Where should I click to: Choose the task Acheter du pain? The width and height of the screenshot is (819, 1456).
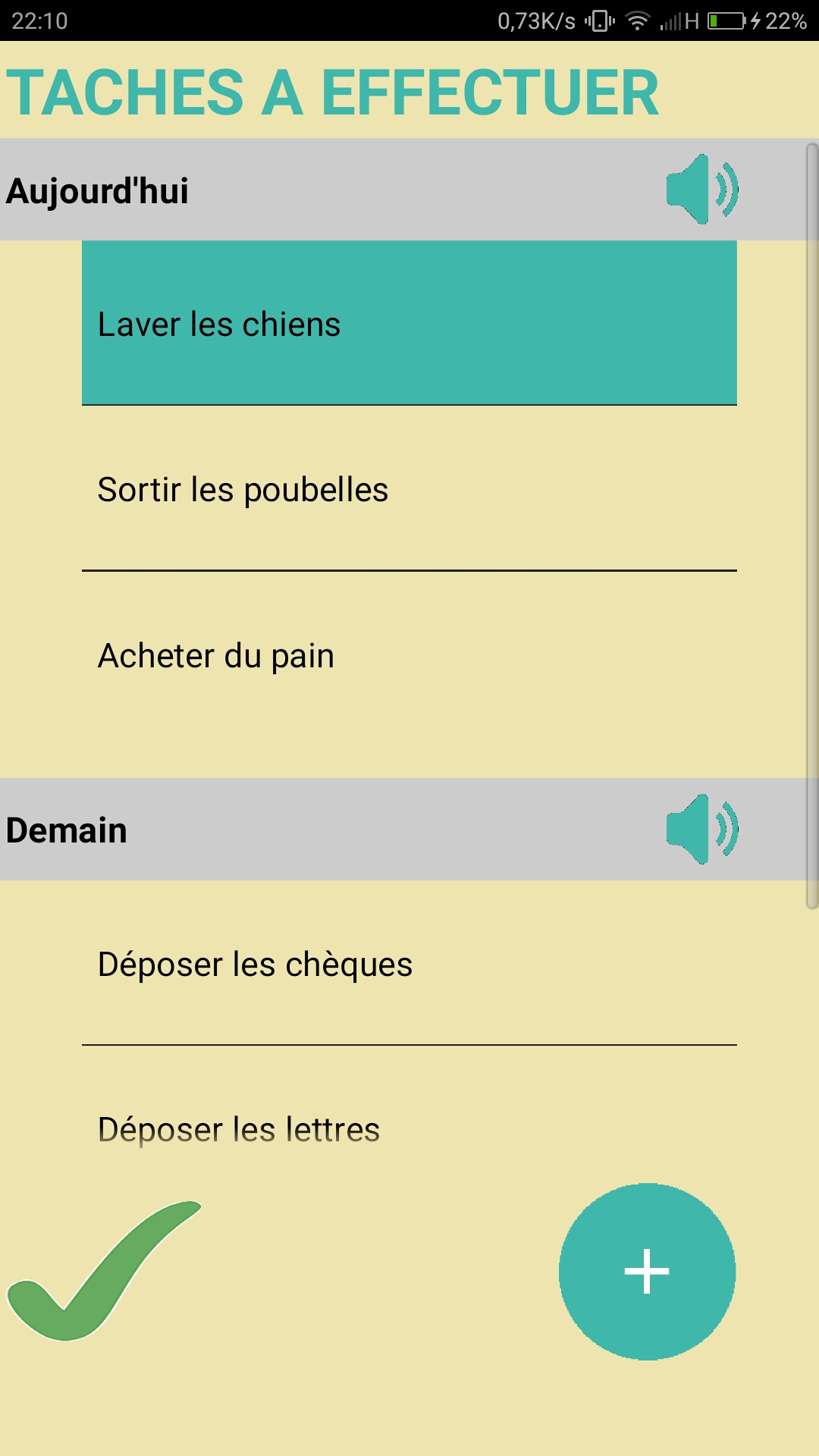pyautogui.click(x=409, y=655)
